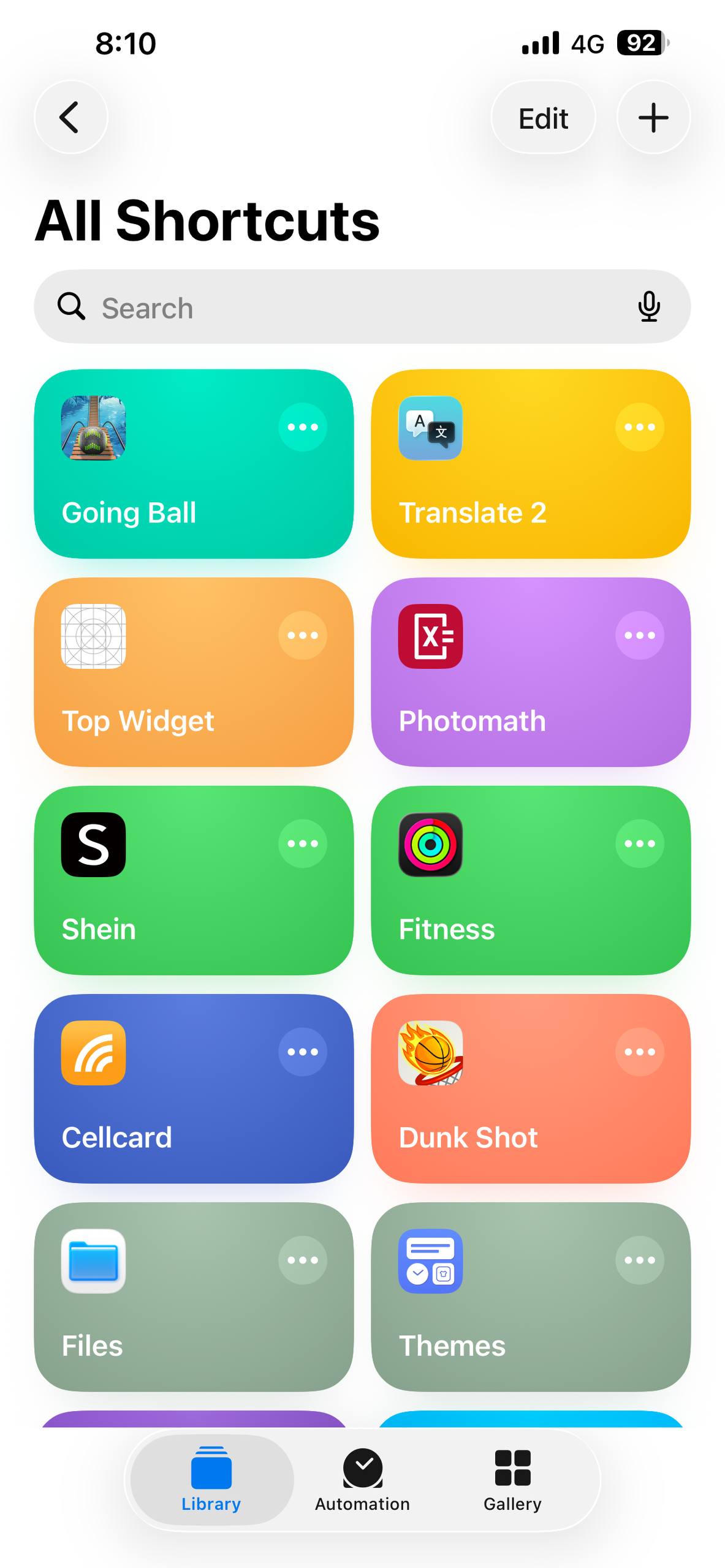The image size is (725, 1568).
Task: Start voice search with the microphone
Action: point(648,306)
